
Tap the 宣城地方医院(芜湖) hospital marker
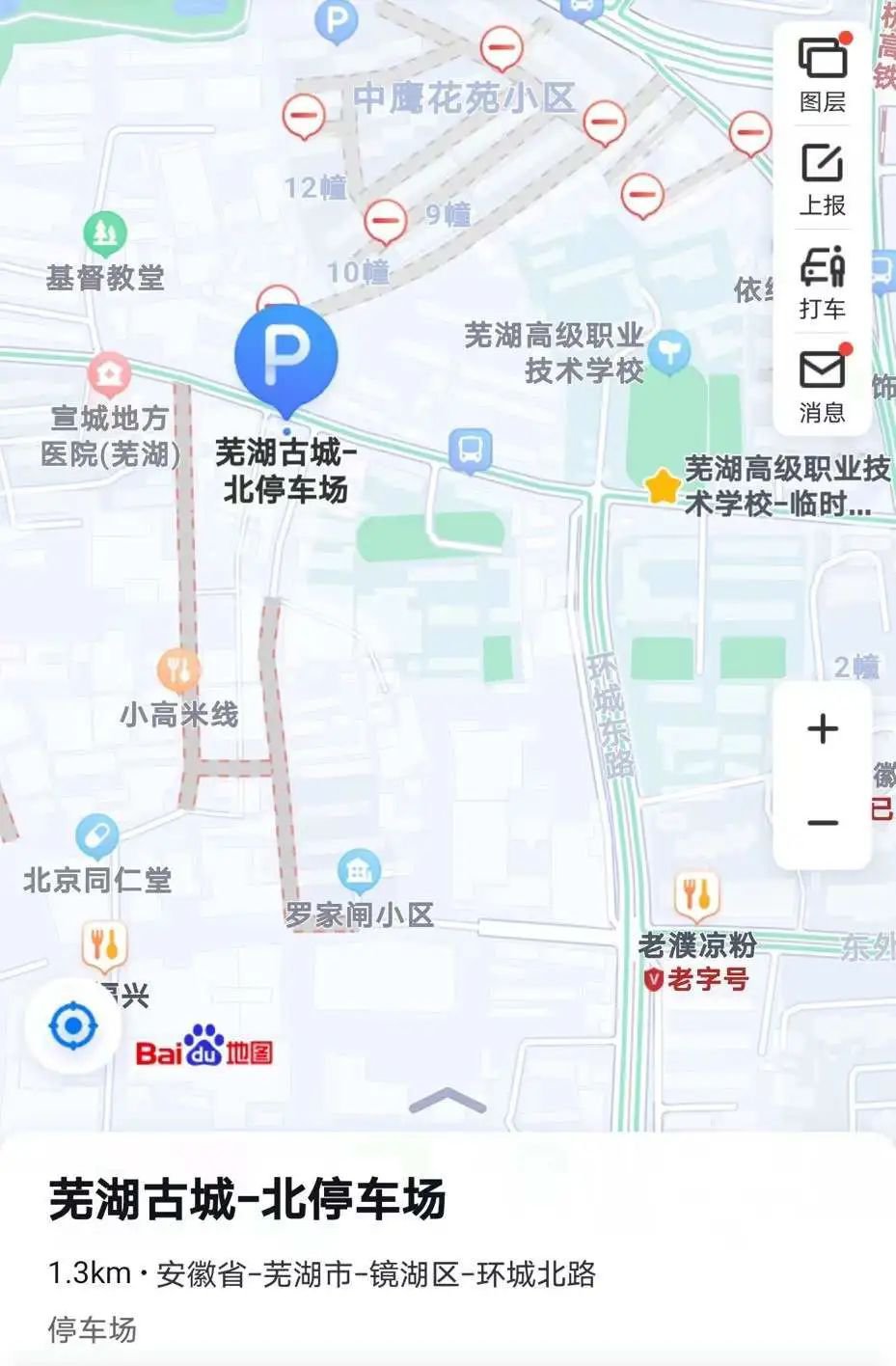(x=109, y=374)
